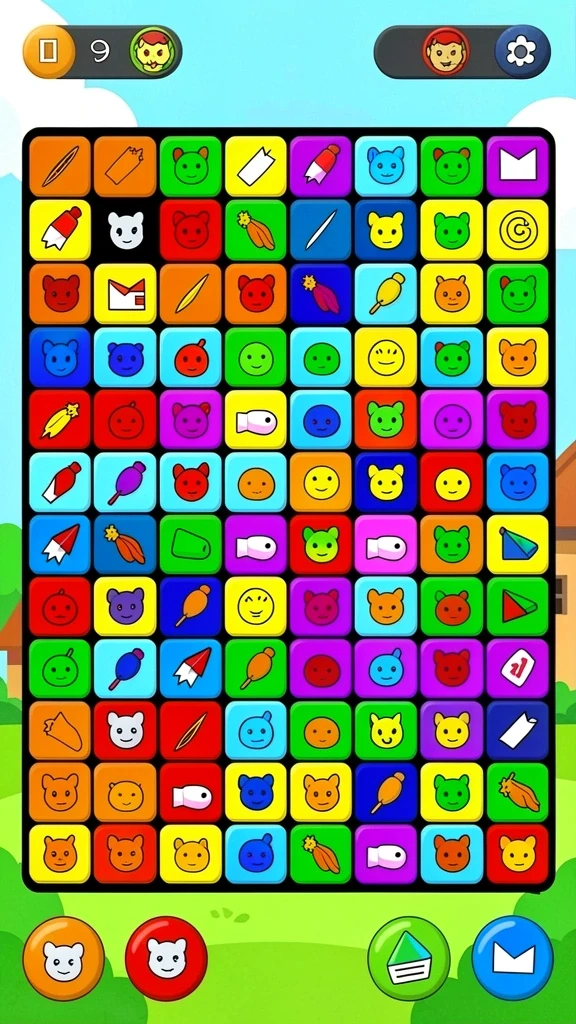Viewport: 576px width, 1024px height.
Task: Use the orange cat booster
Action: coord(63,958)
